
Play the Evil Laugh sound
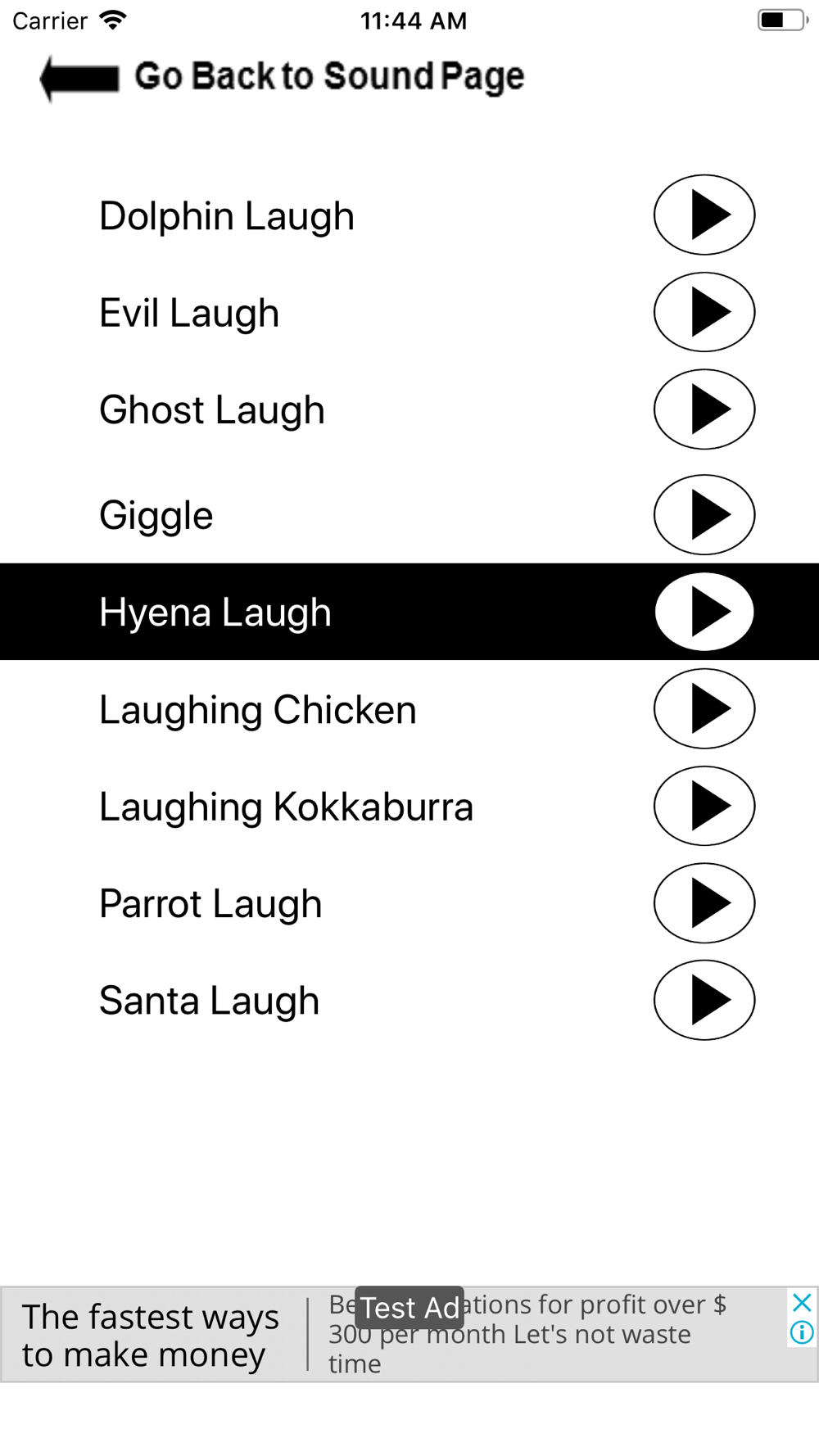(704, 312)
